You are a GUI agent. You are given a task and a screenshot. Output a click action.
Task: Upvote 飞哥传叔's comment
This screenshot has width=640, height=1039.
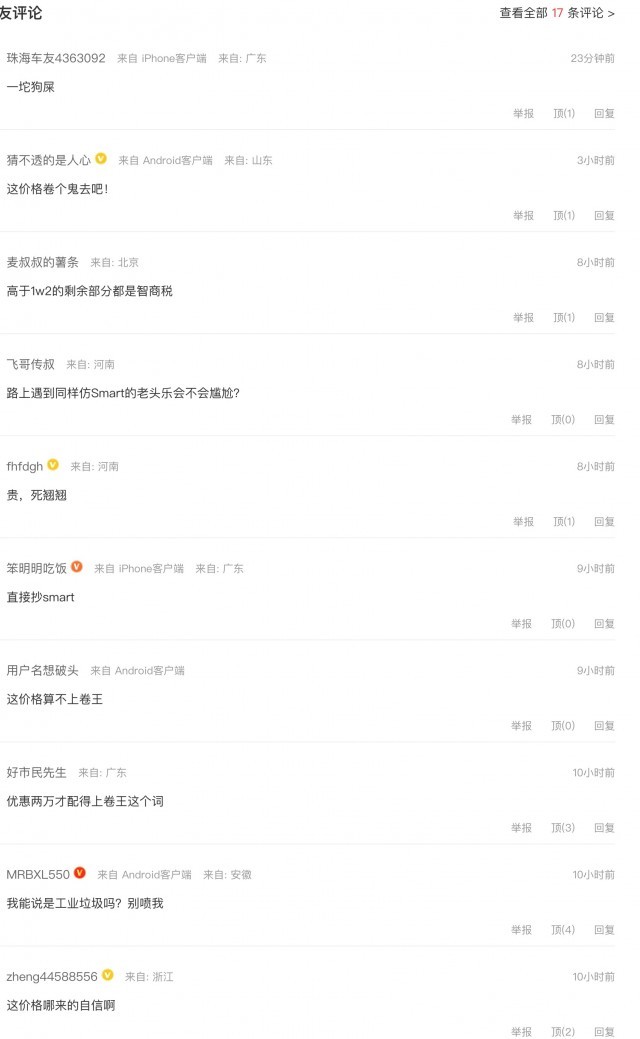coord(563,420)
